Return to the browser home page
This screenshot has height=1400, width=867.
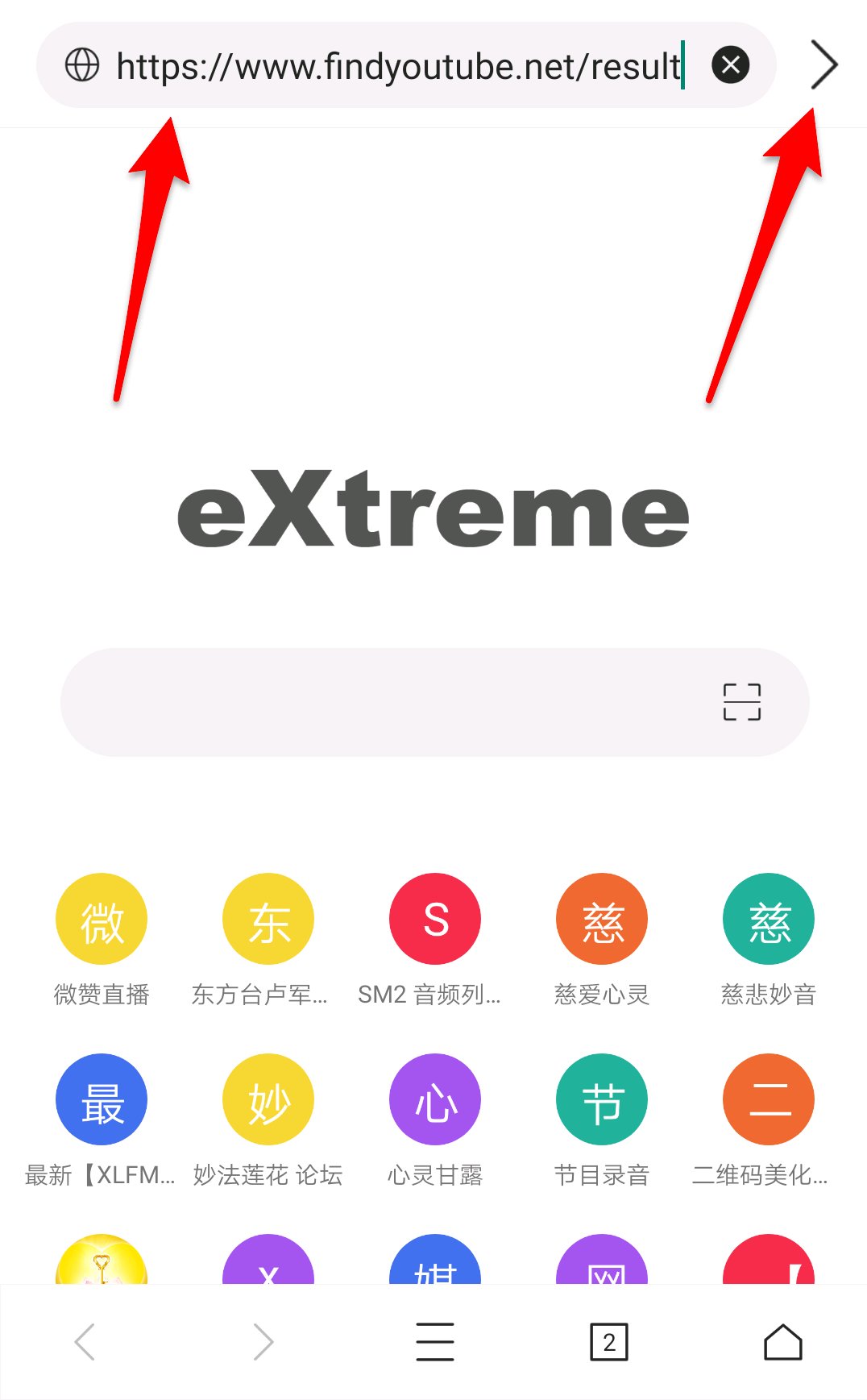click(782, 1342)
